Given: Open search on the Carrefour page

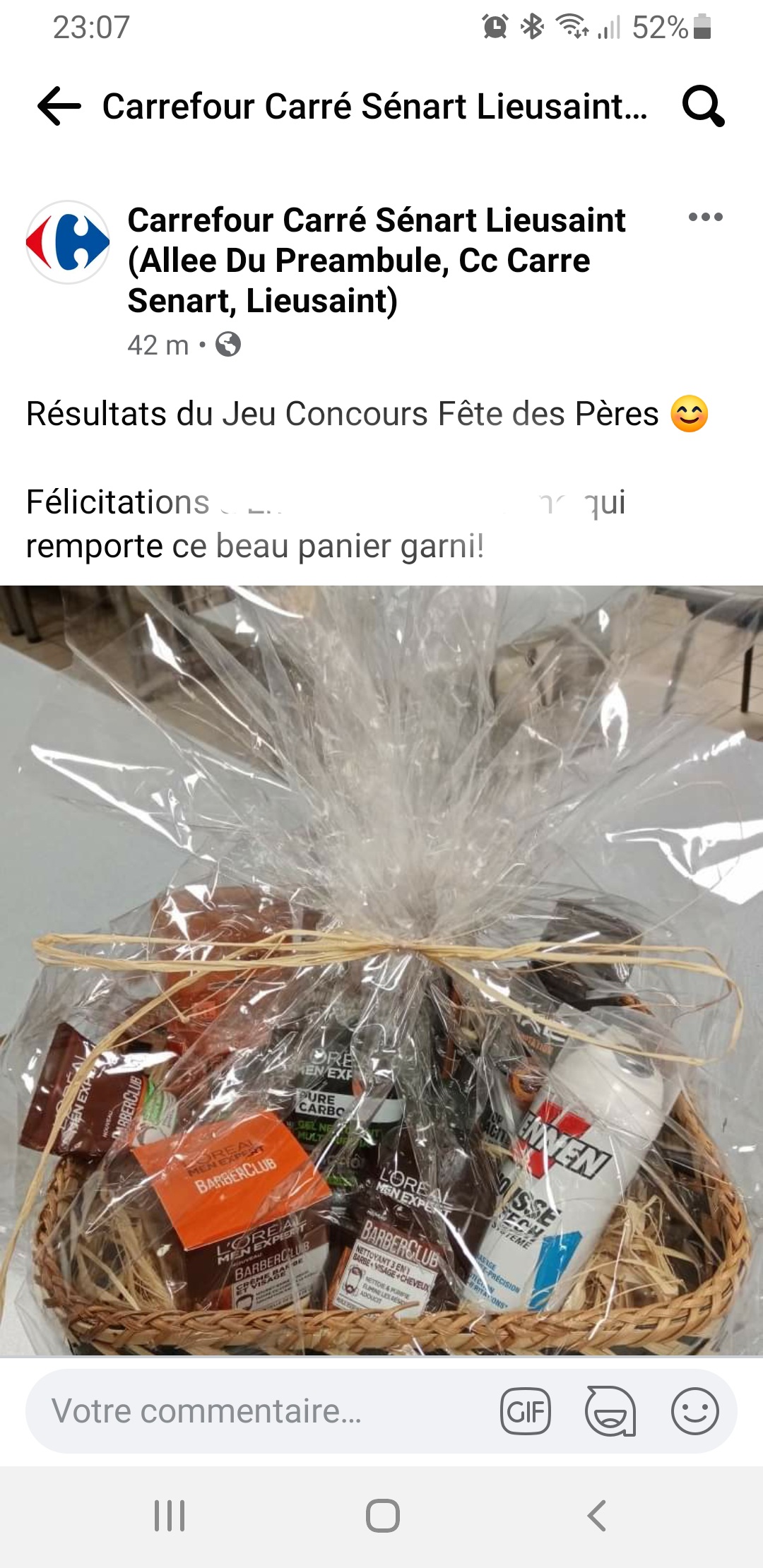Looking at the screenshot, I should coord(703,107).
